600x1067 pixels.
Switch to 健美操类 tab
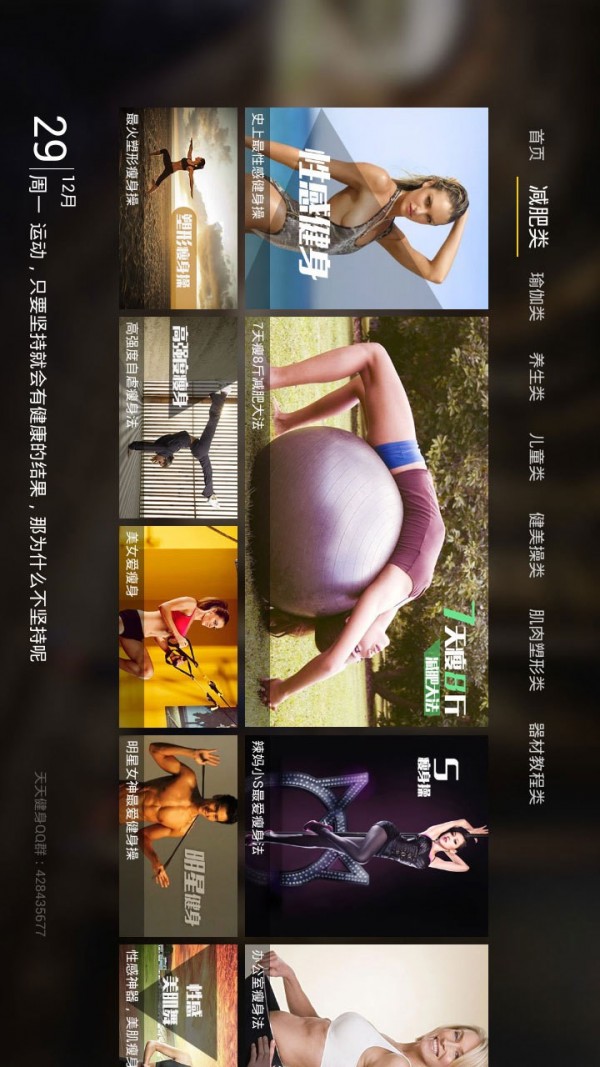click(x=537, y=545)
